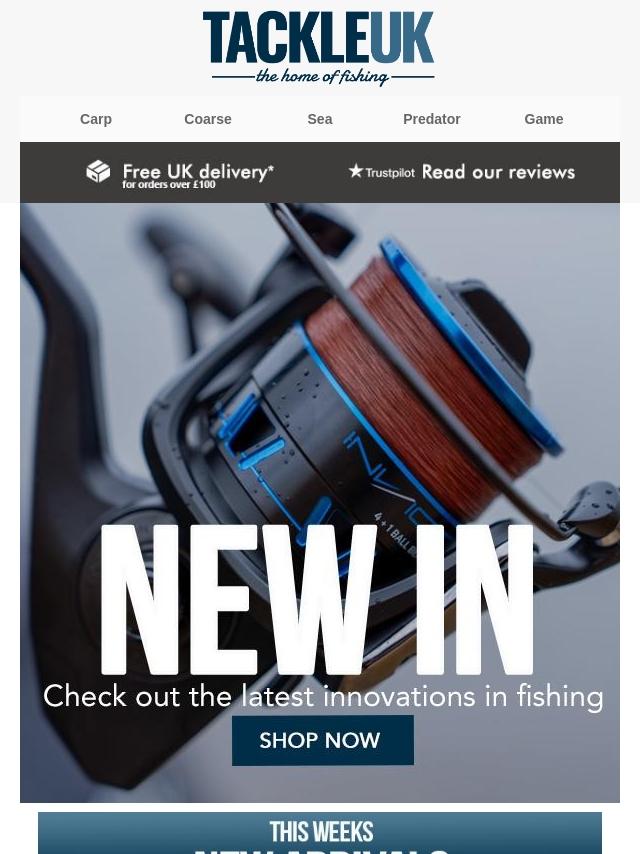Go to the Coarse fishing section

tap(208, 119)
